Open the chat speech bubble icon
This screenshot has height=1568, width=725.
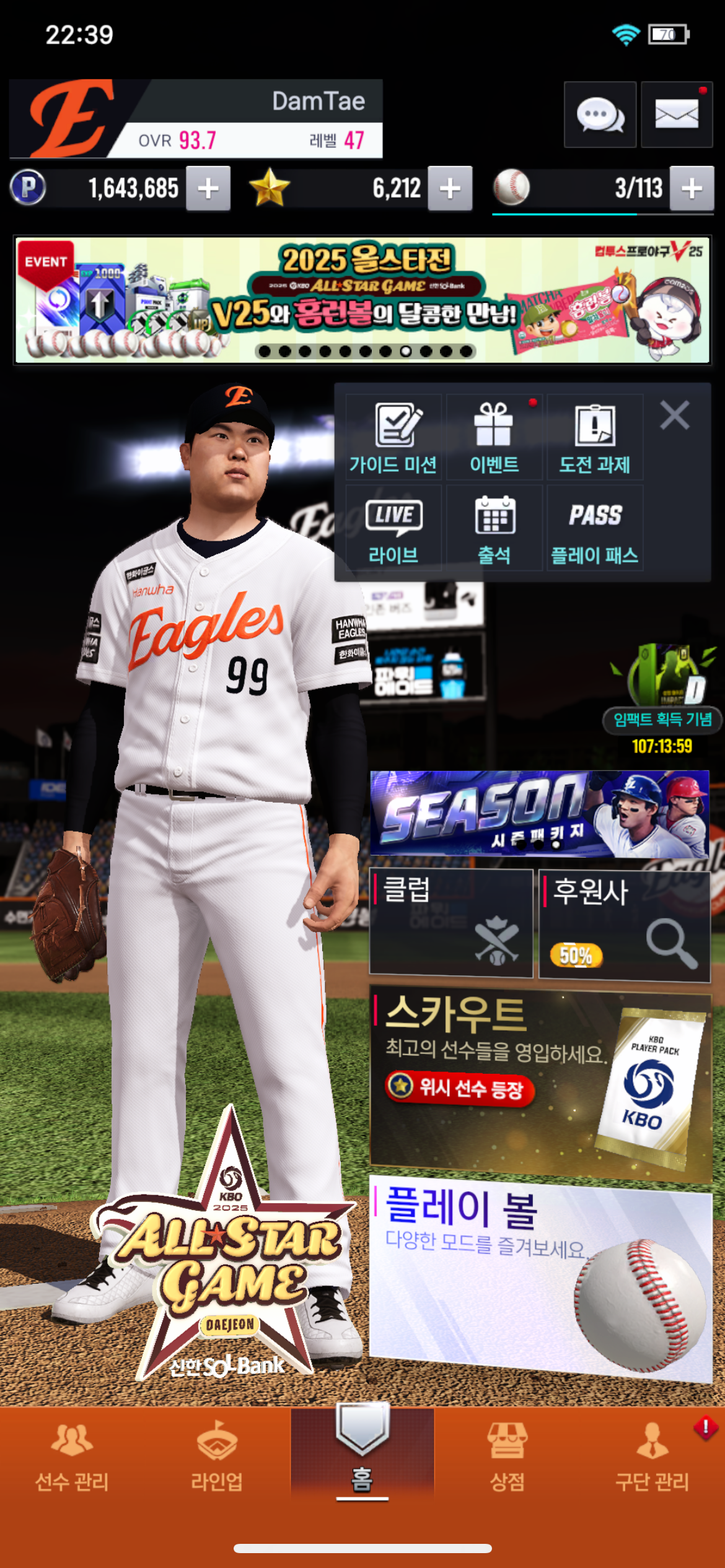[599, 115]
